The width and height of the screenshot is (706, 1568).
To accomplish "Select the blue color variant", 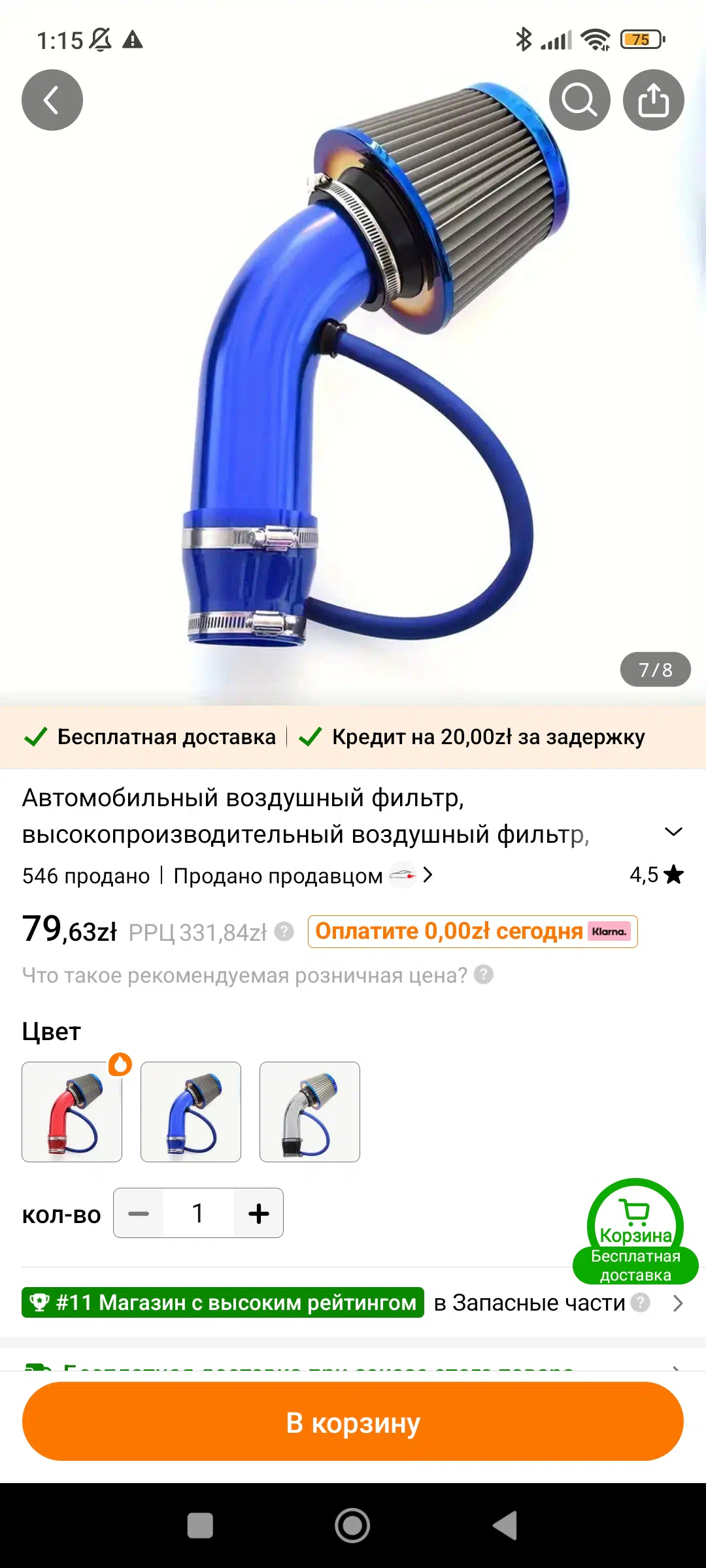I will tap(191, 1112).
